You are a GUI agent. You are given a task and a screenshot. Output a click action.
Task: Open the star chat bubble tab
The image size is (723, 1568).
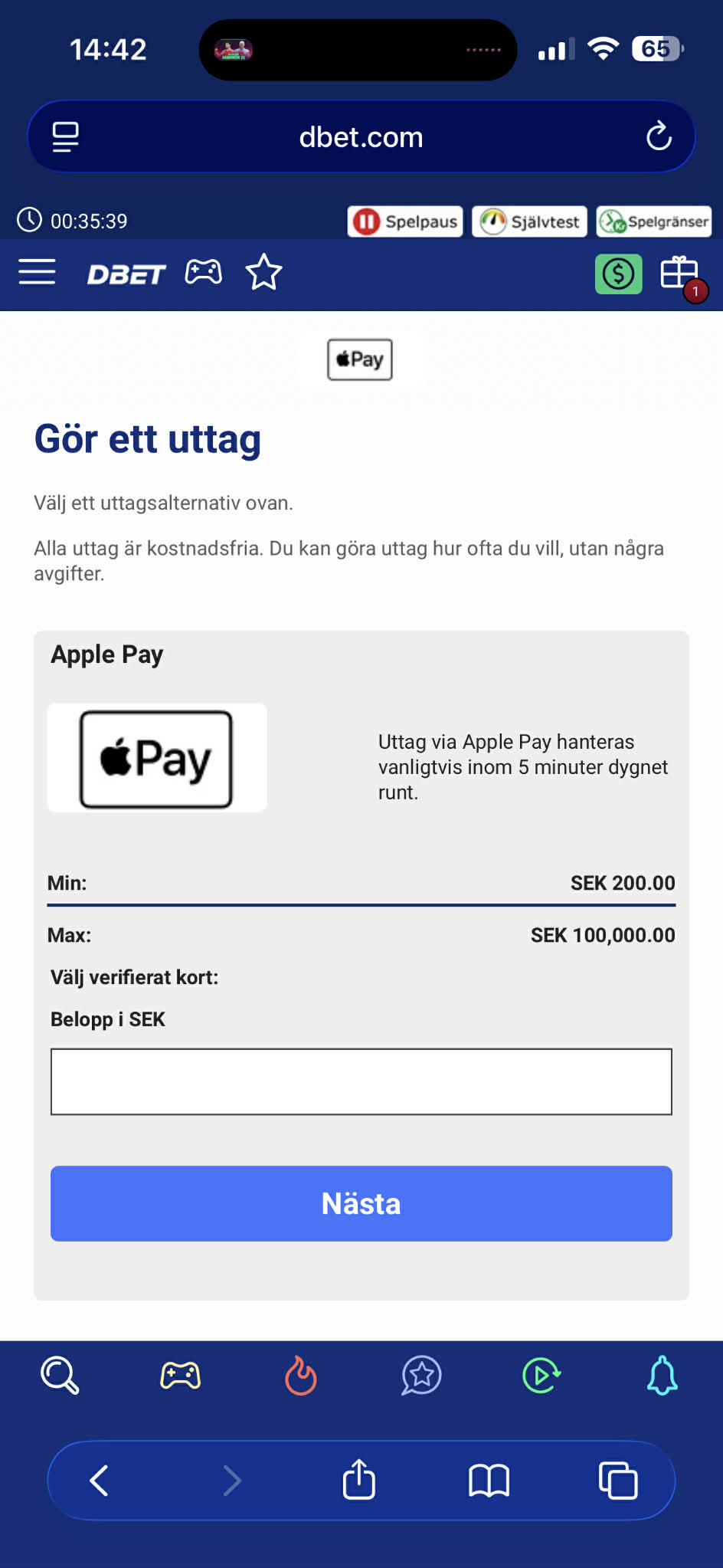pyautogui.click(x=421, y=1375)
